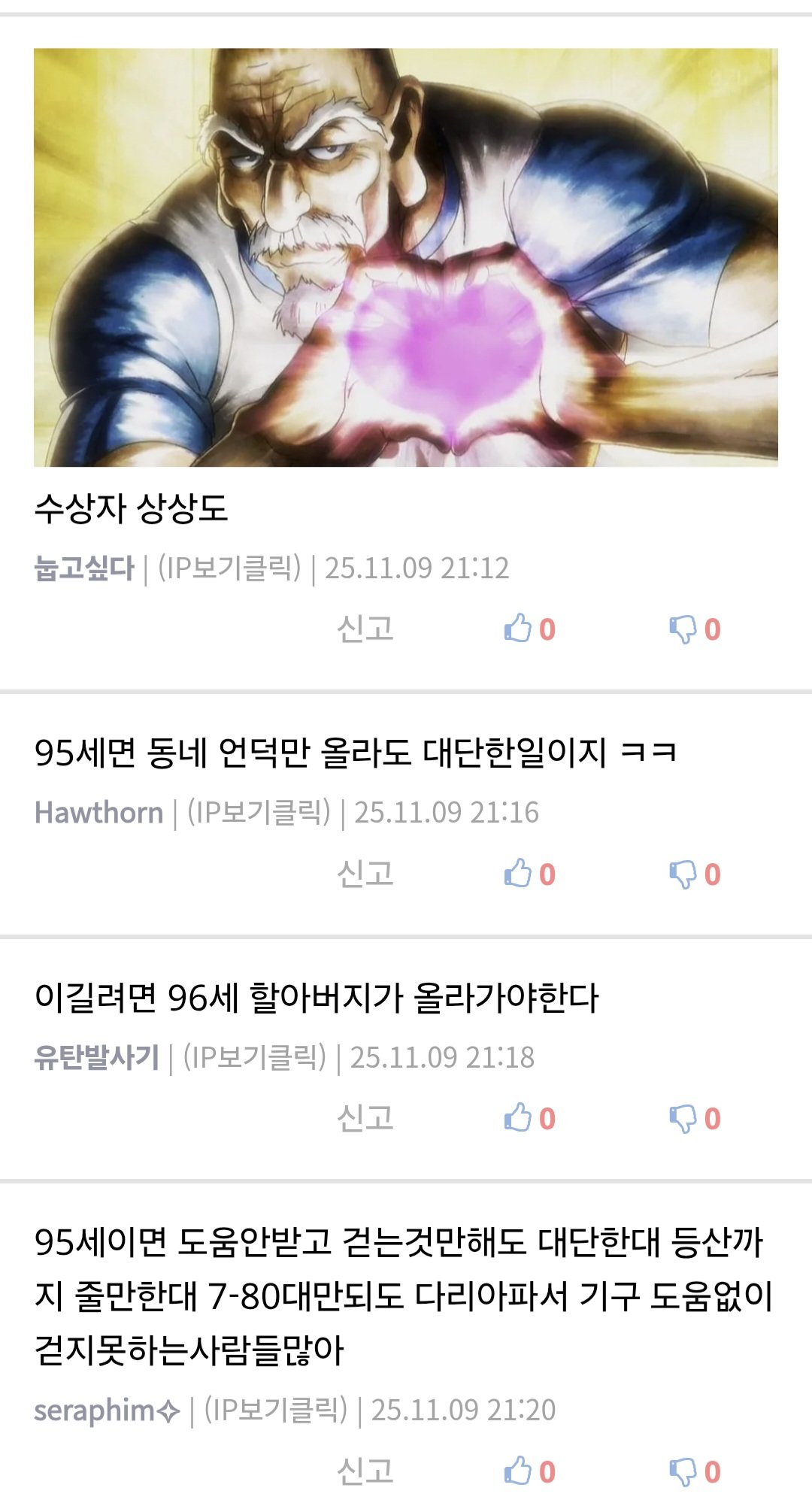Screen dimensions: 812x1497
Task: Open 유탄발사기's user profile
Action: point(96,1058)
